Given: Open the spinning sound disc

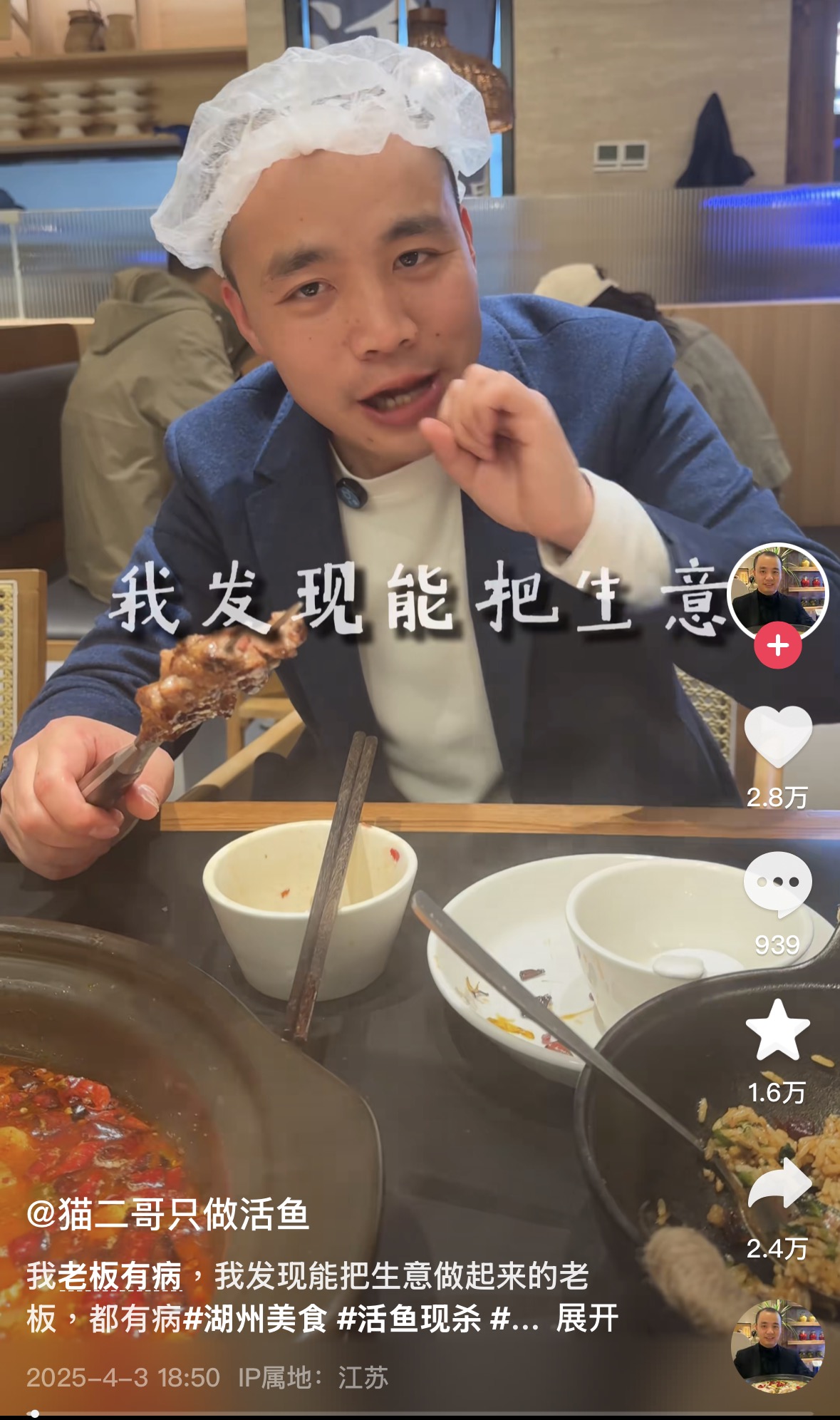Looking at the screenshot, I should [777, 1346].
